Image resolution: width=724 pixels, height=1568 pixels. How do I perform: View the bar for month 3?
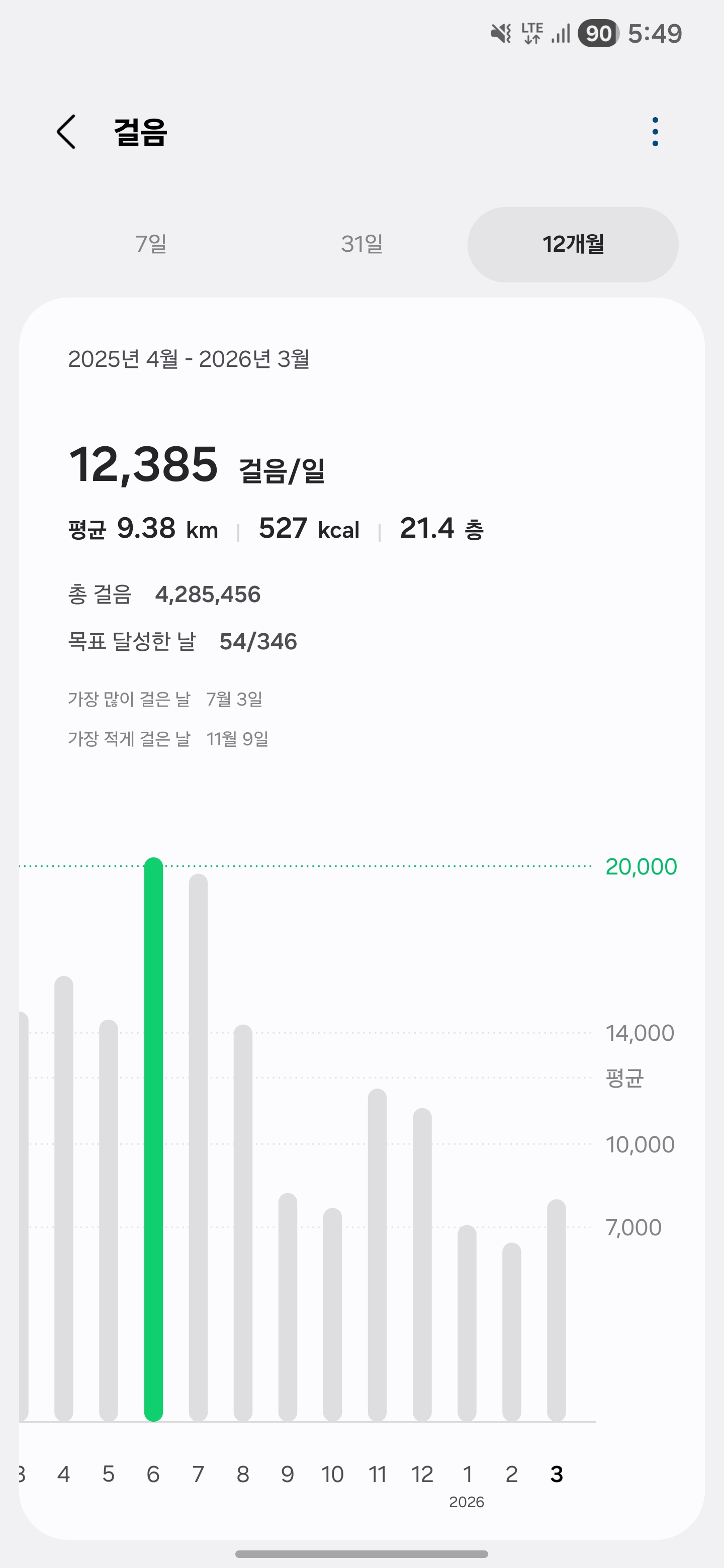557,1311
